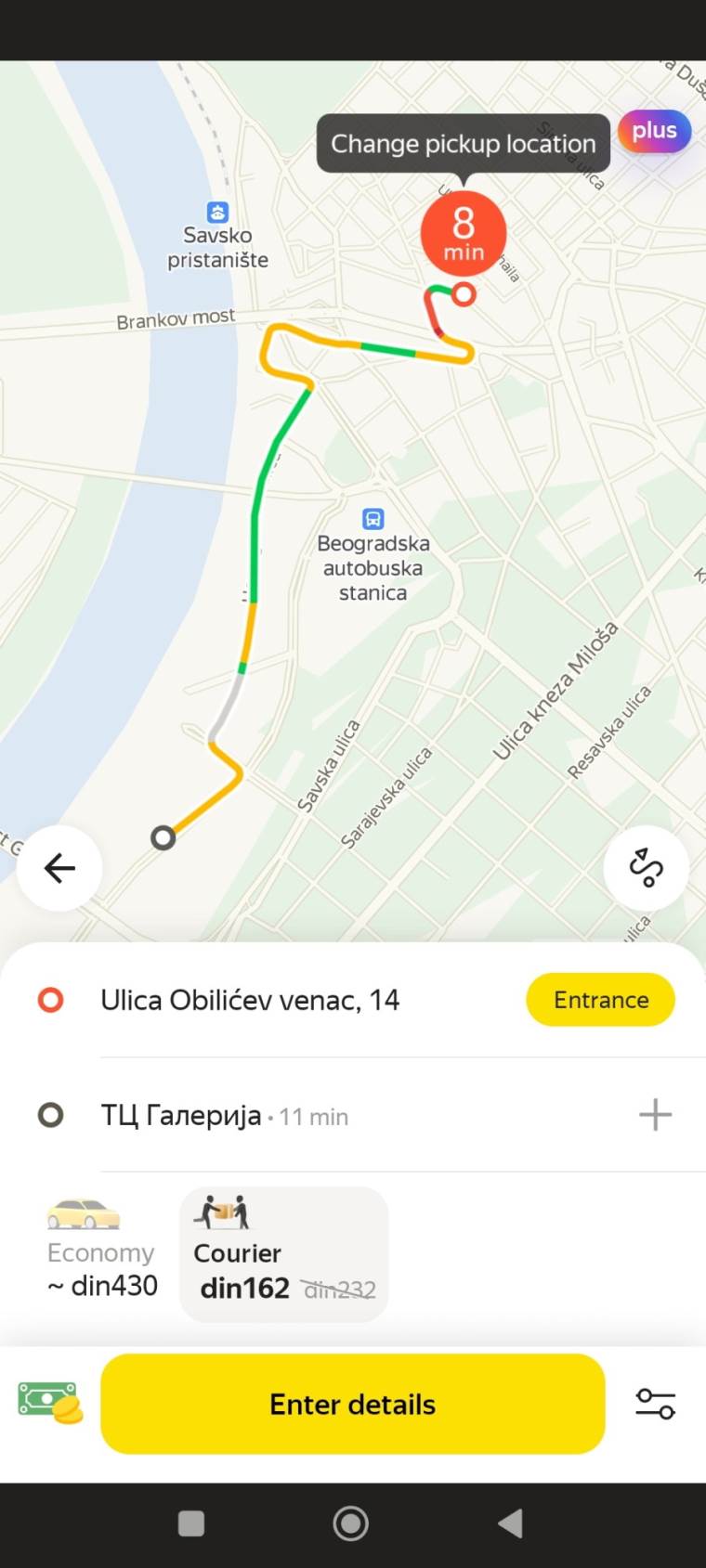Viewport: 706px width, 1568px height.
Task: Open the Android recent apps button
Action: tap(190, 1523)
